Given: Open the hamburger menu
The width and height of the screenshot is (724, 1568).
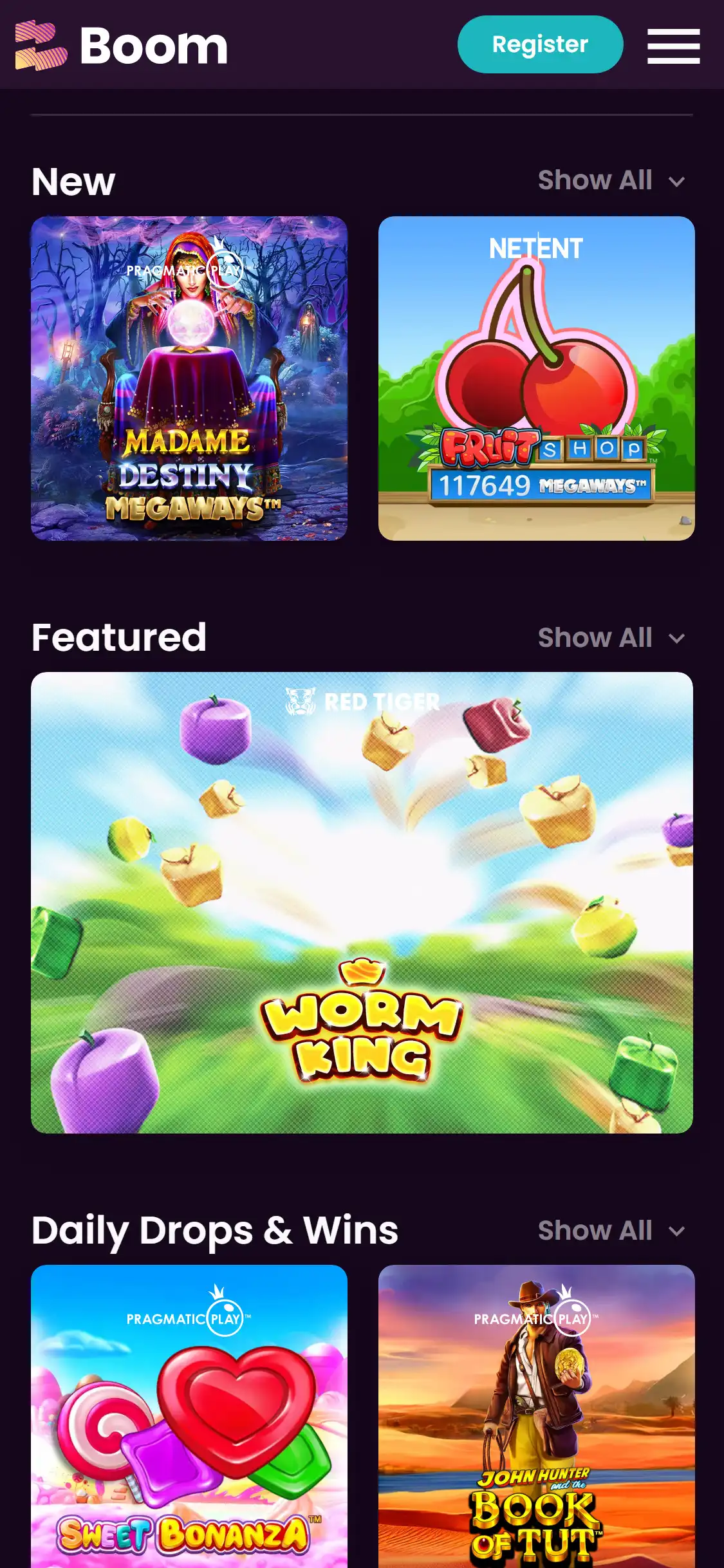Looking at the screenshot, I should [673, 46].
